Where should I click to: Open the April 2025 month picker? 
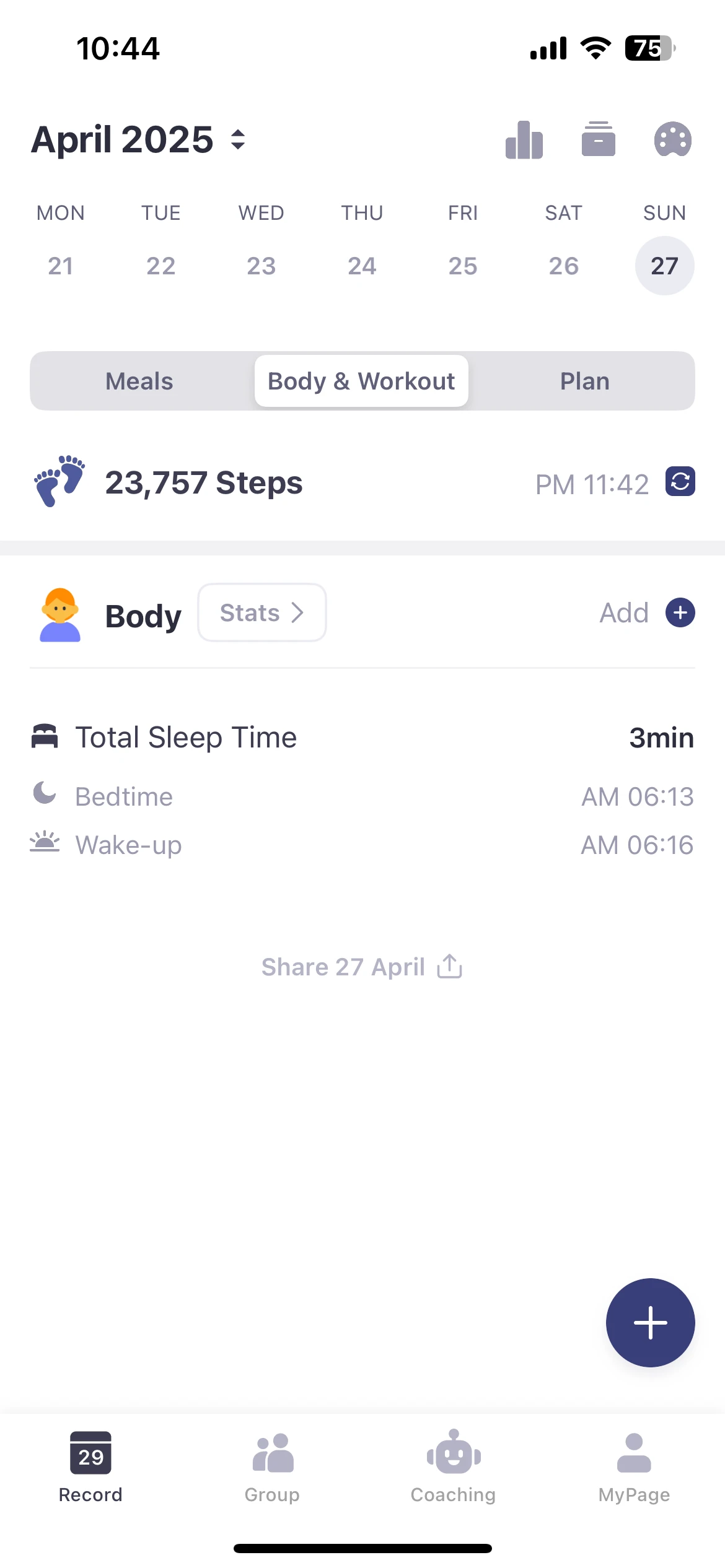click(138, 140)
